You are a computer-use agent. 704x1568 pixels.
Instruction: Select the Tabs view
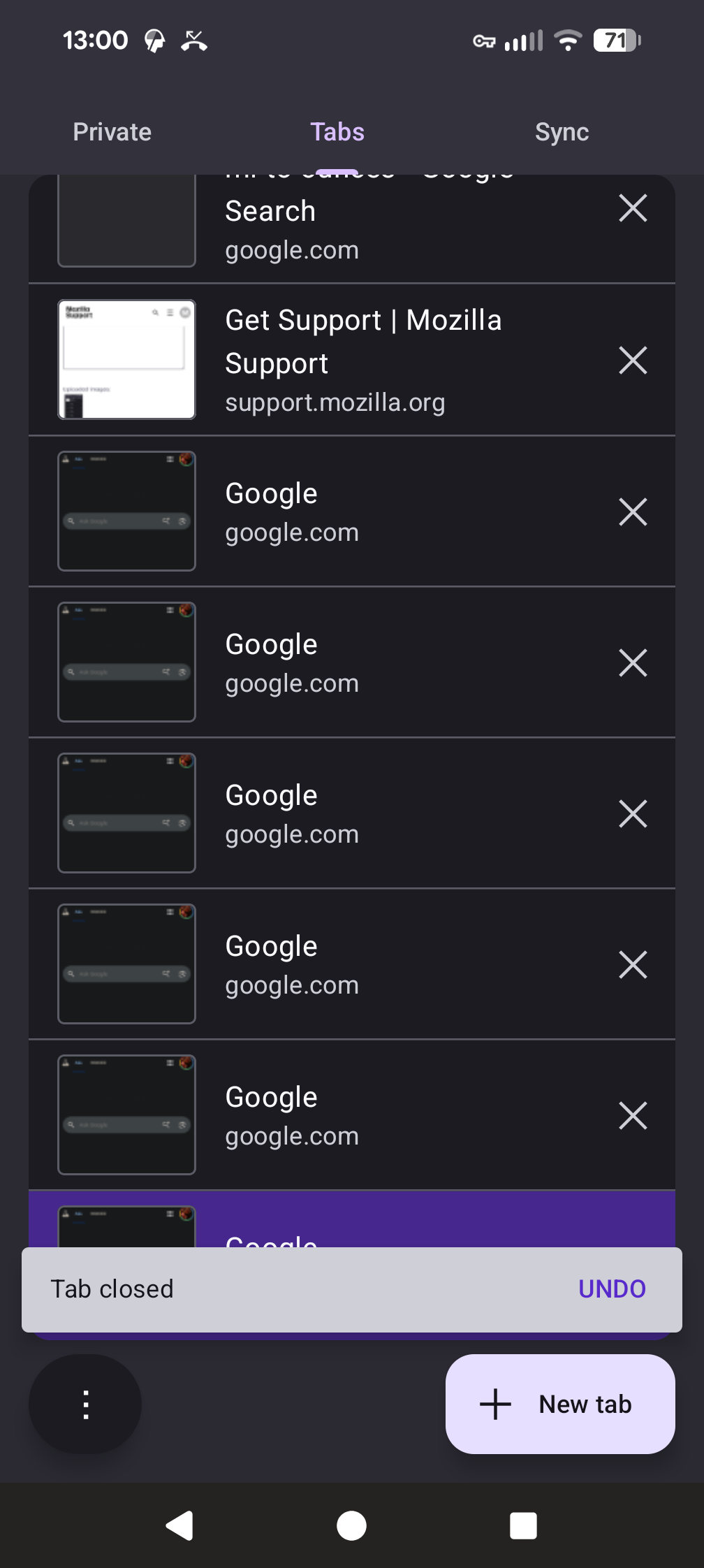coord(337,132)
